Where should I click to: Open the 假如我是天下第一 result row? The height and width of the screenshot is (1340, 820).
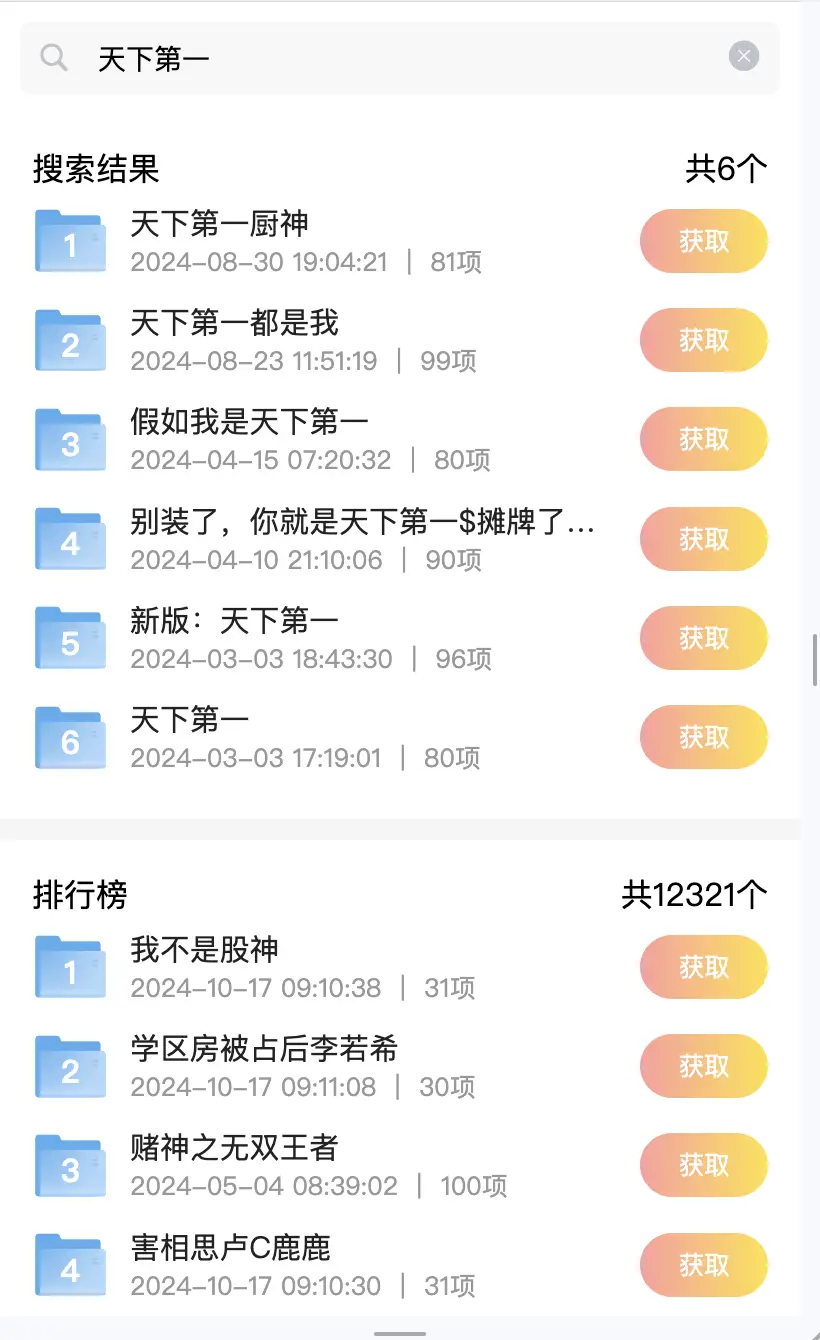330,439
